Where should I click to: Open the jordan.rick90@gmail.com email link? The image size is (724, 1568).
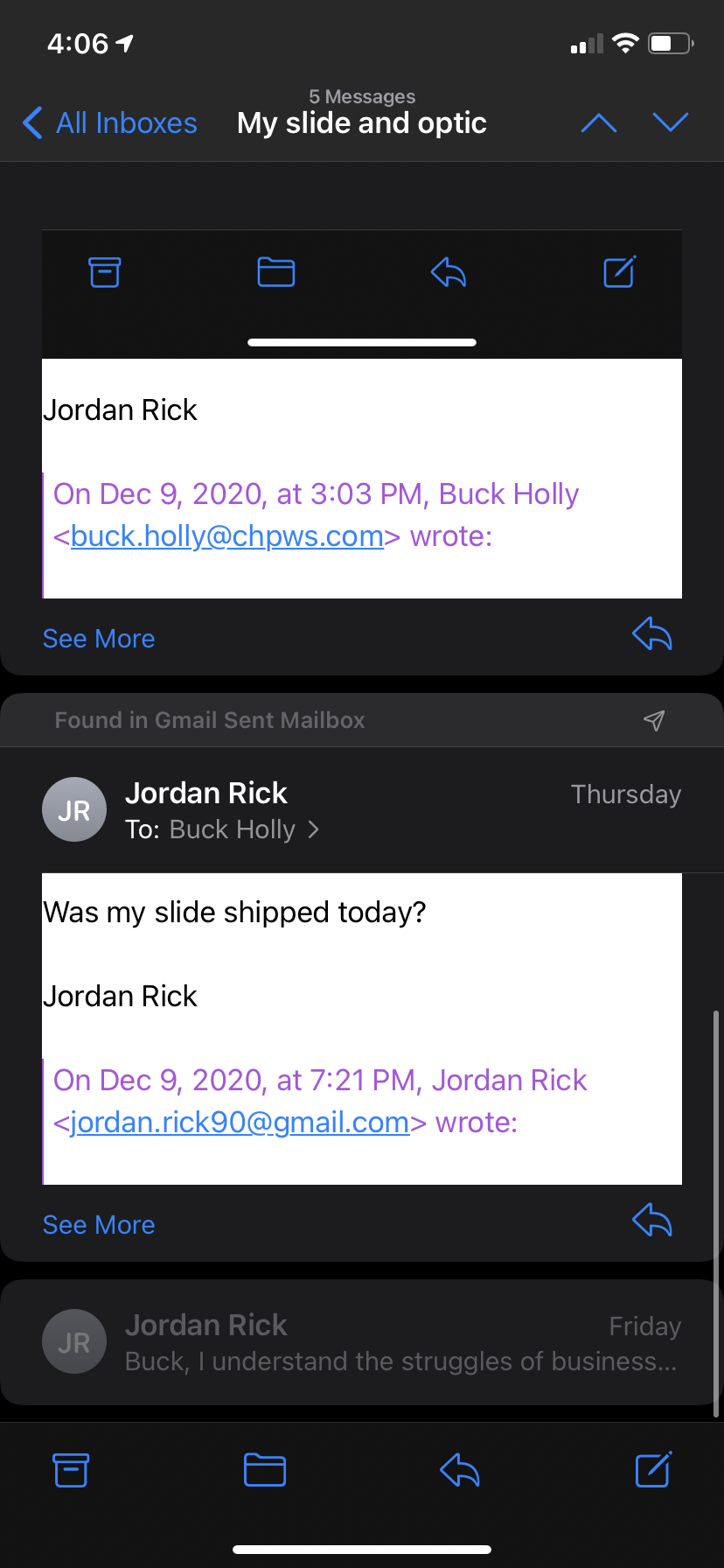pos(240,1123)
